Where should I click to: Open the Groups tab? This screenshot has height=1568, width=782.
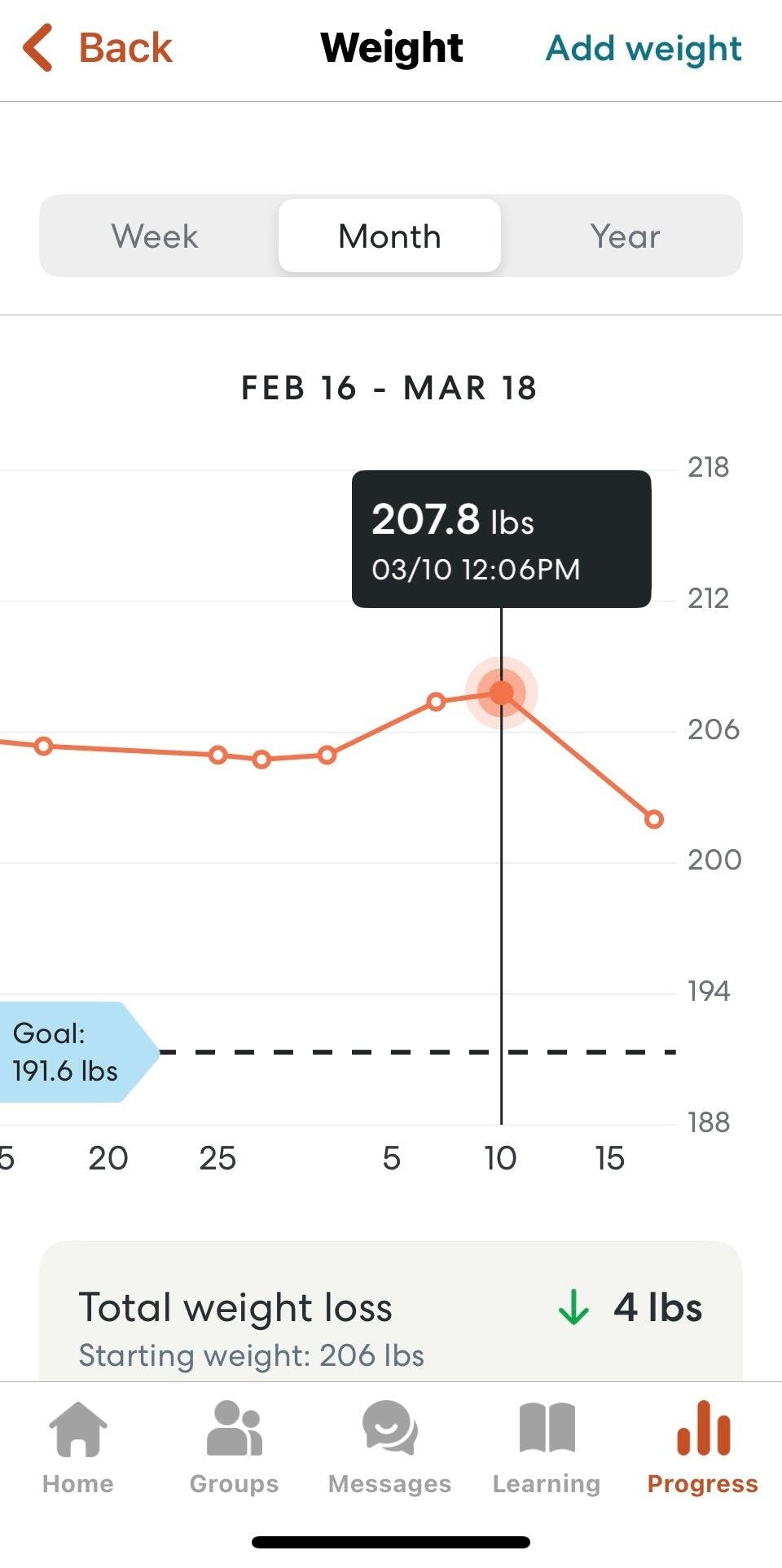tap(234, 1447)
